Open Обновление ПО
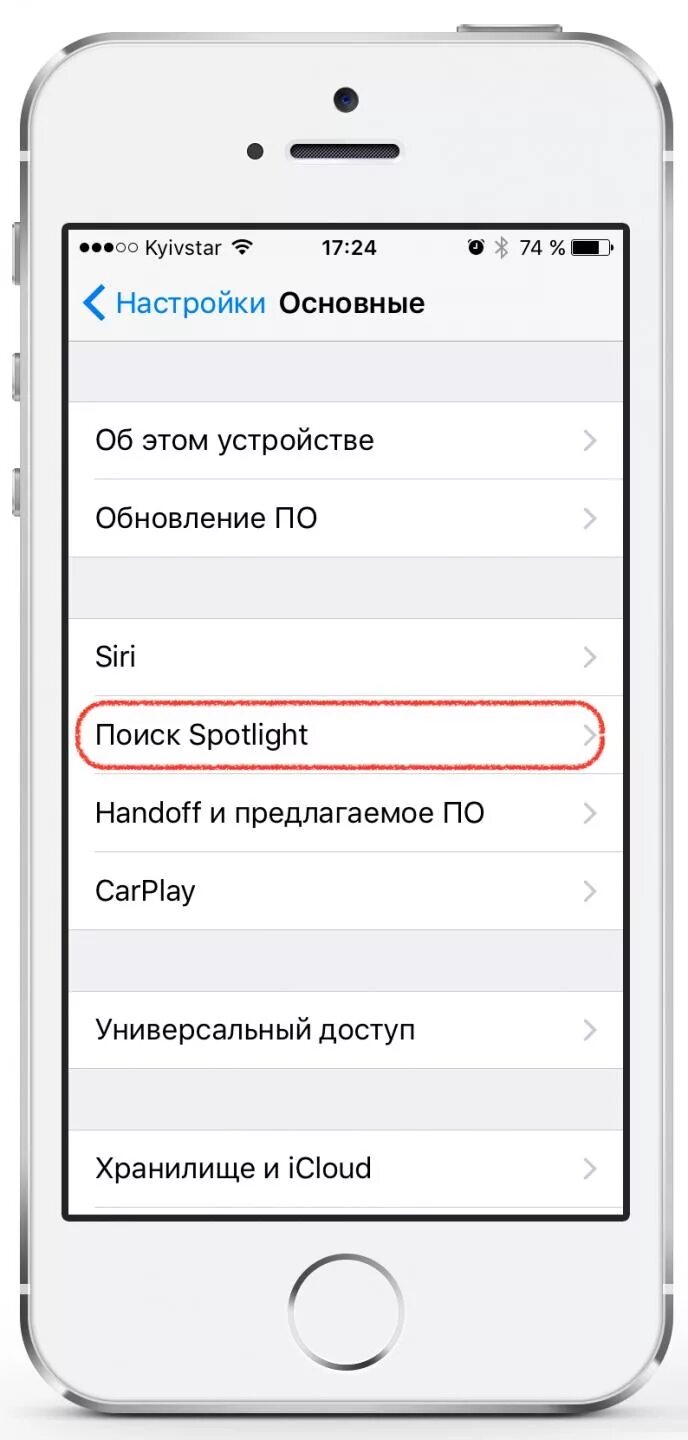 345,518
